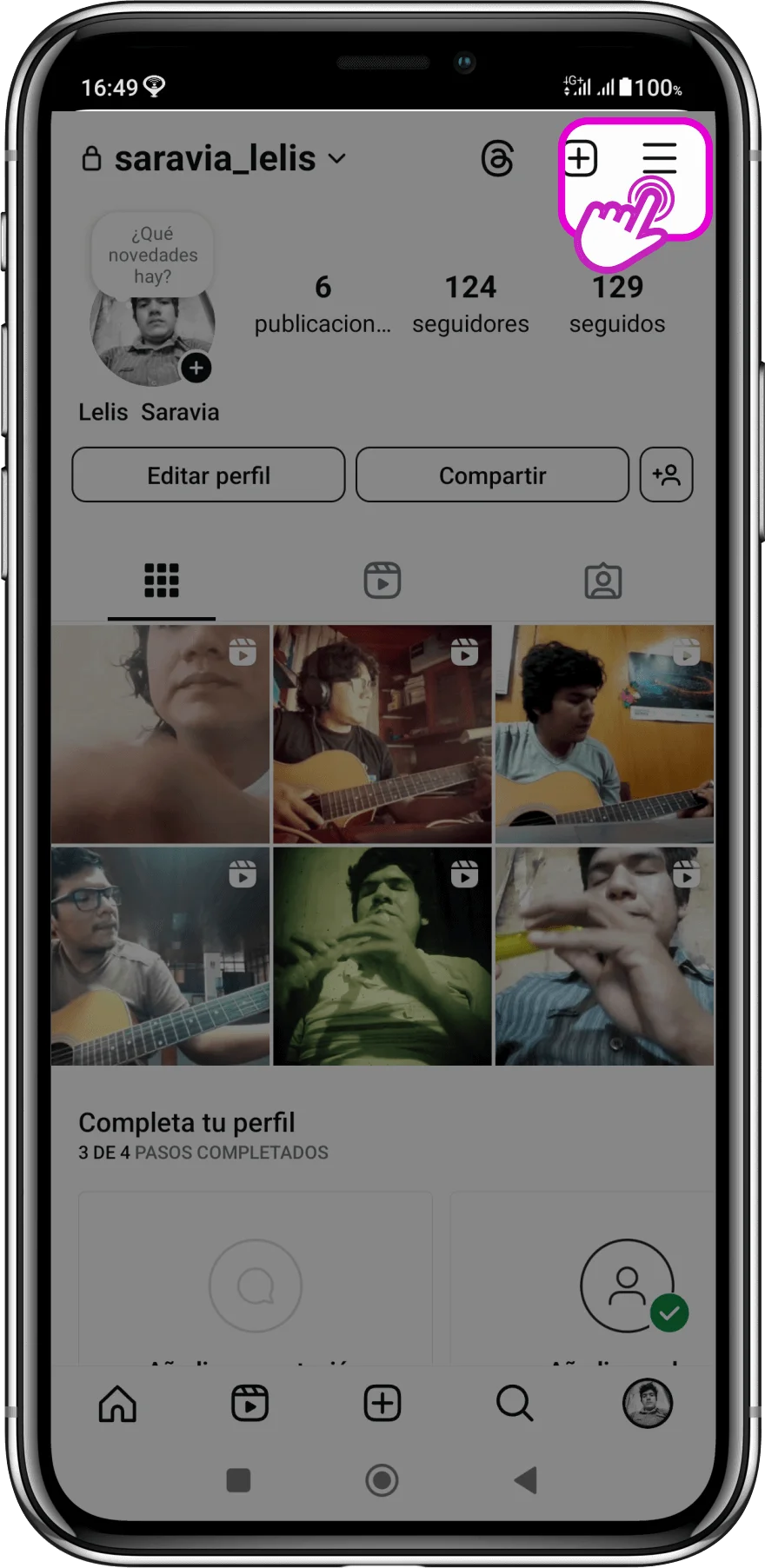Tap the system back button
The height and width of the screenshot is (1568, 765).
click(x=526, y=1480)
